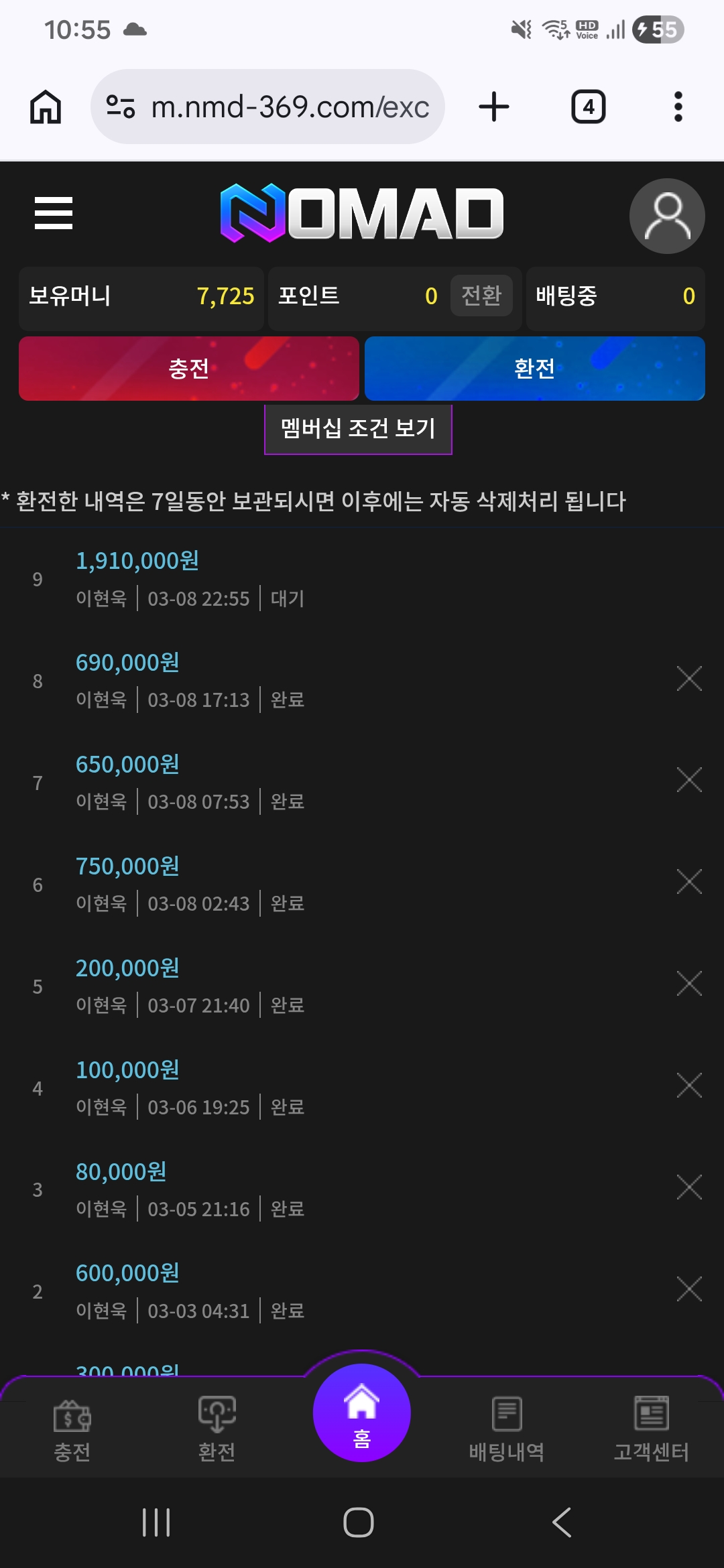Open 멤버십 조건 보기
724x1568 pixels.
[x=358, y=429]
